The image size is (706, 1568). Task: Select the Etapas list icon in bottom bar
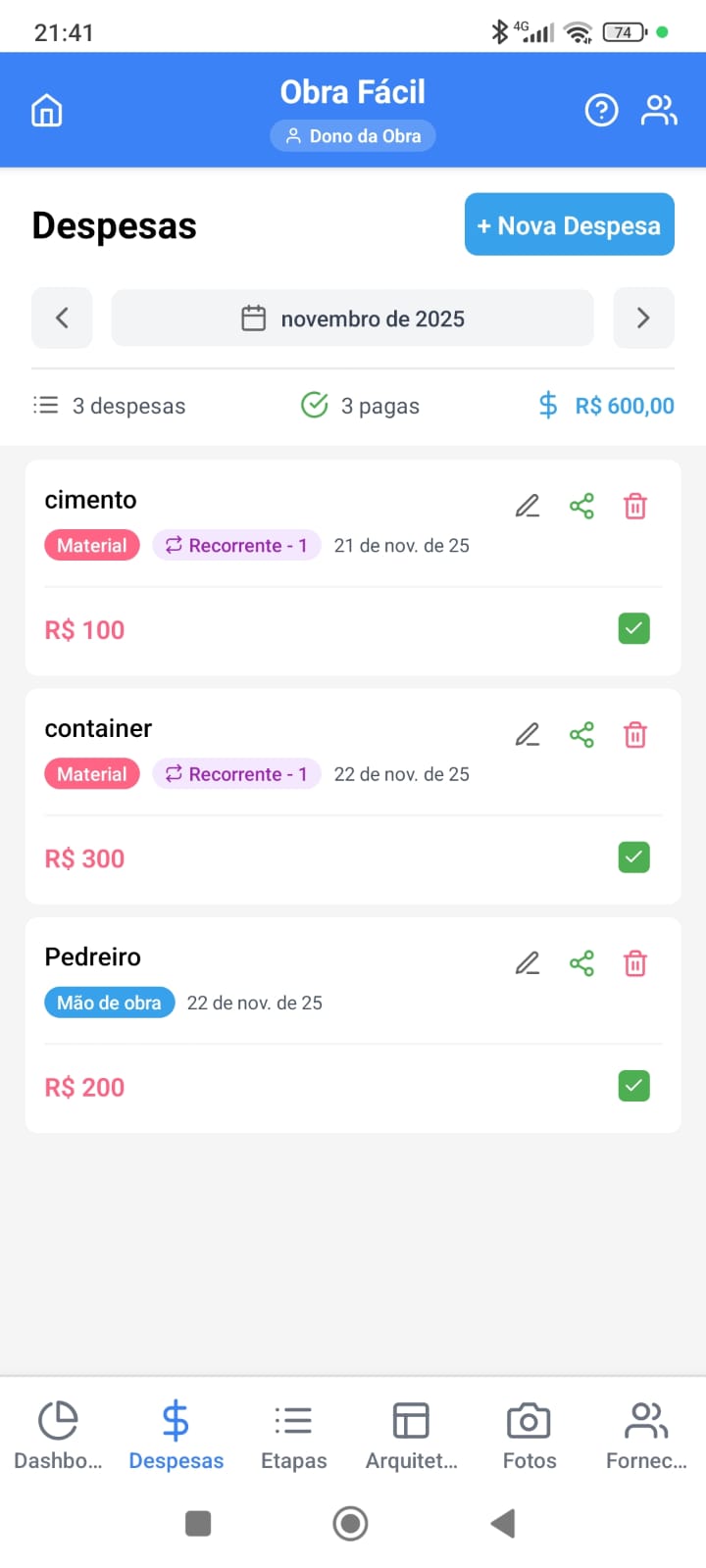pos(293,1419)
